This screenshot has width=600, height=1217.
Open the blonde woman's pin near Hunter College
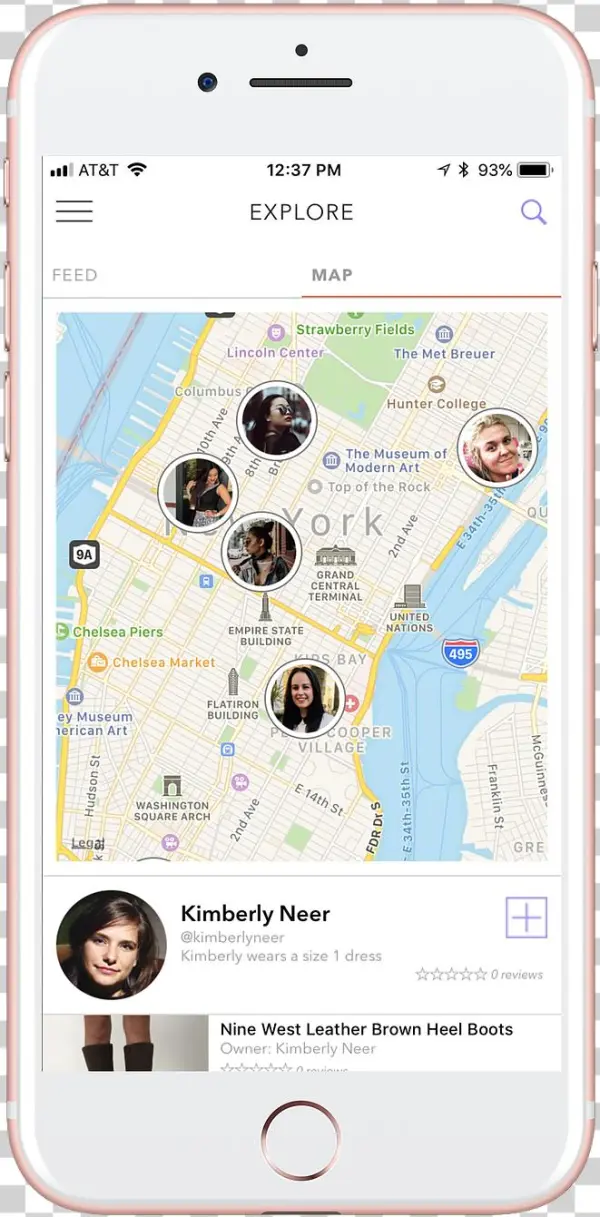[x=496, y=448]
